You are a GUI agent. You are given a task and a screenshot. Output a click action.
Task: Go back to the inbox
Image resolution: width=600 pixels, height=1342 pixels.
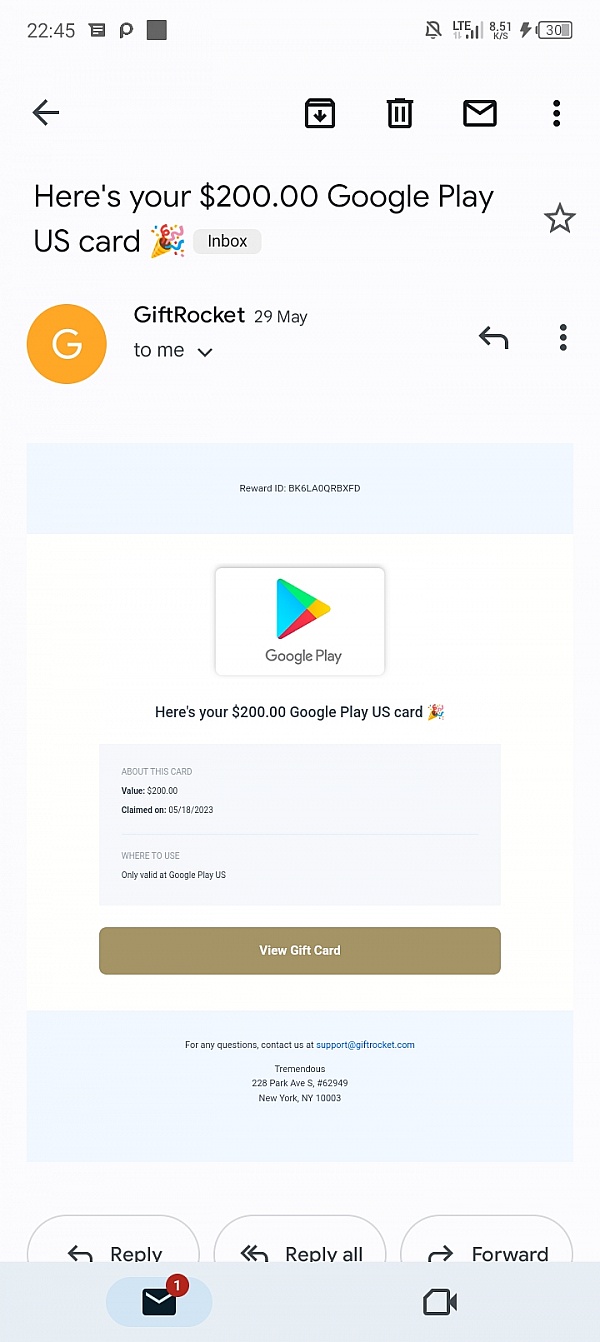coord(46,113)
